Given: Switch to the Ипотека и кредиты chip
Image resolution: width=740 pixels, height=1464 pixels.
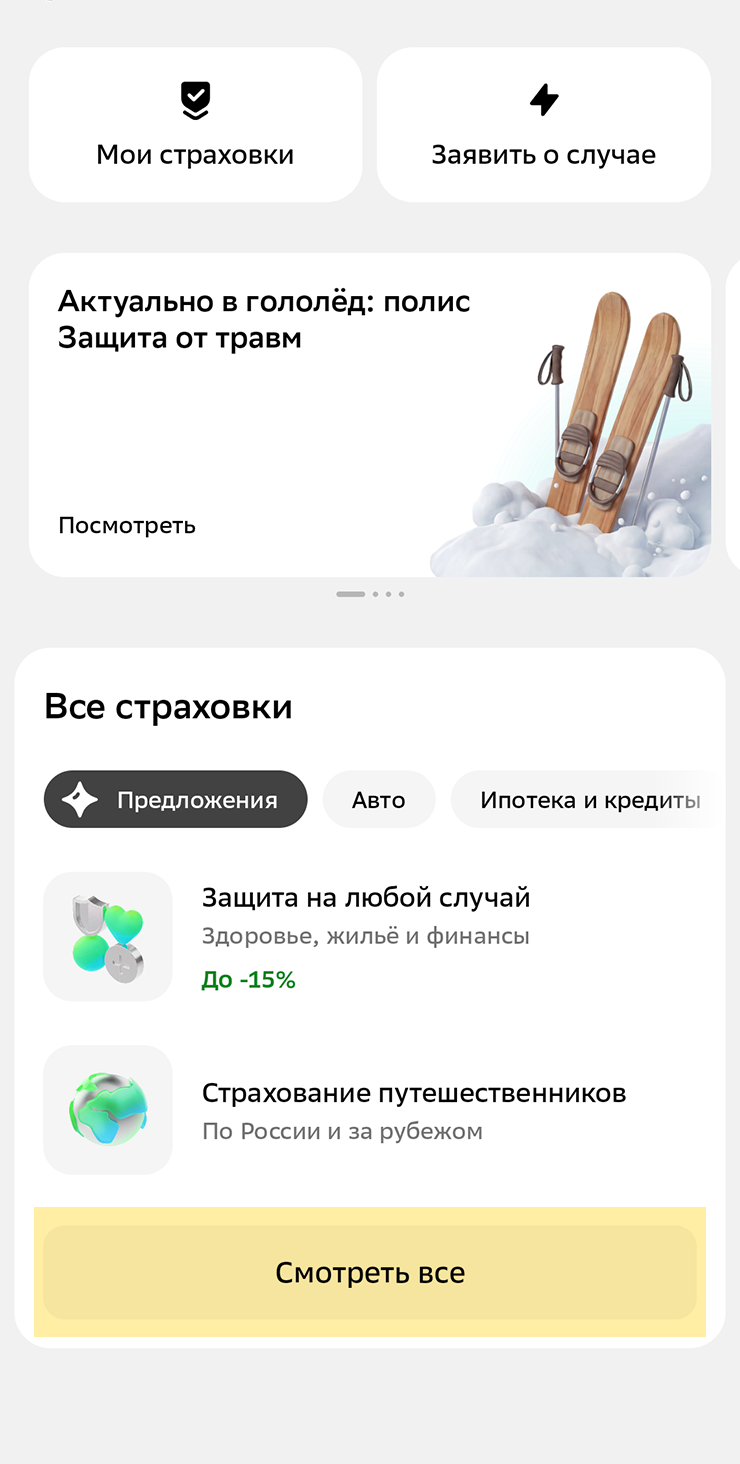Looking at the screenshot, I should 588,800.
